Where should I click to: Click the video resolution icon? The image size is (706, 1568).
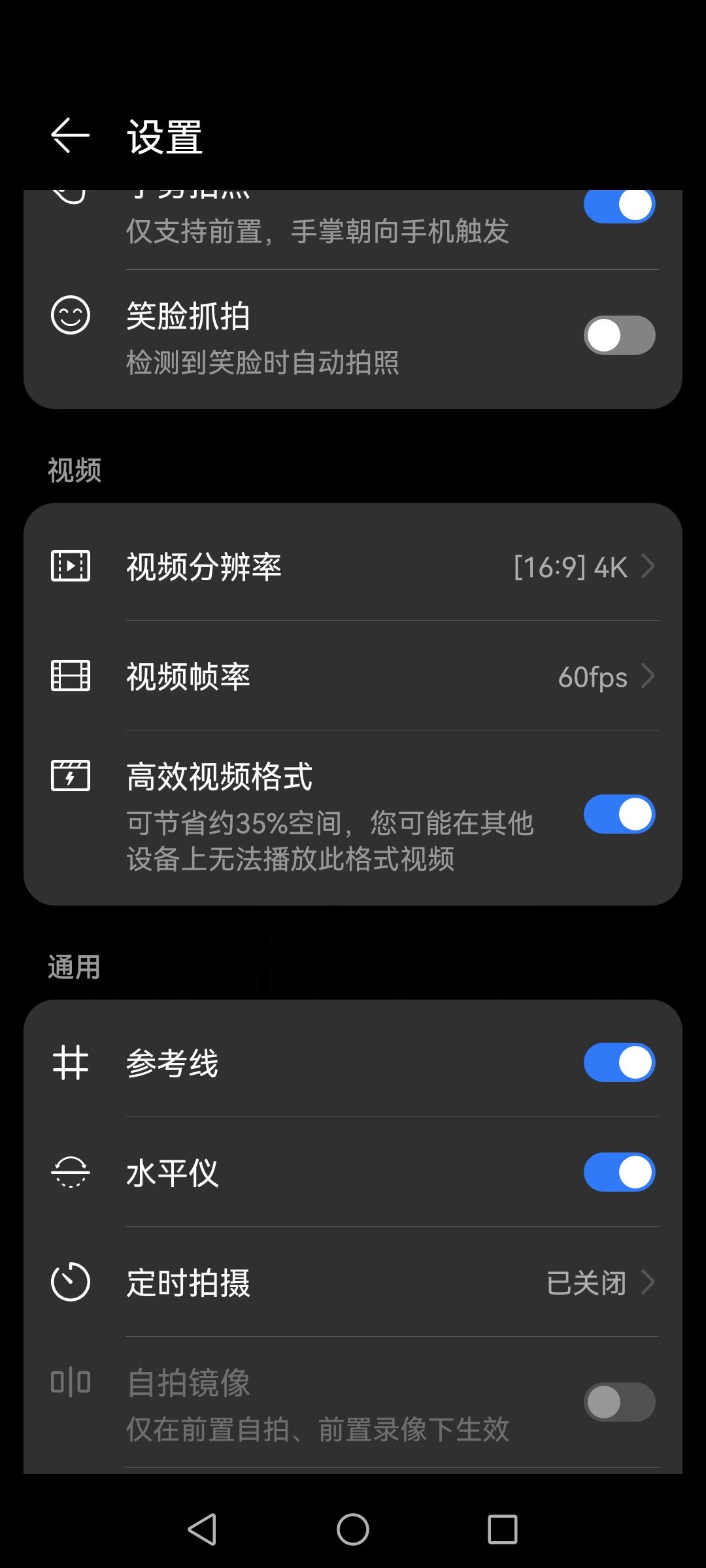[71, 567]
